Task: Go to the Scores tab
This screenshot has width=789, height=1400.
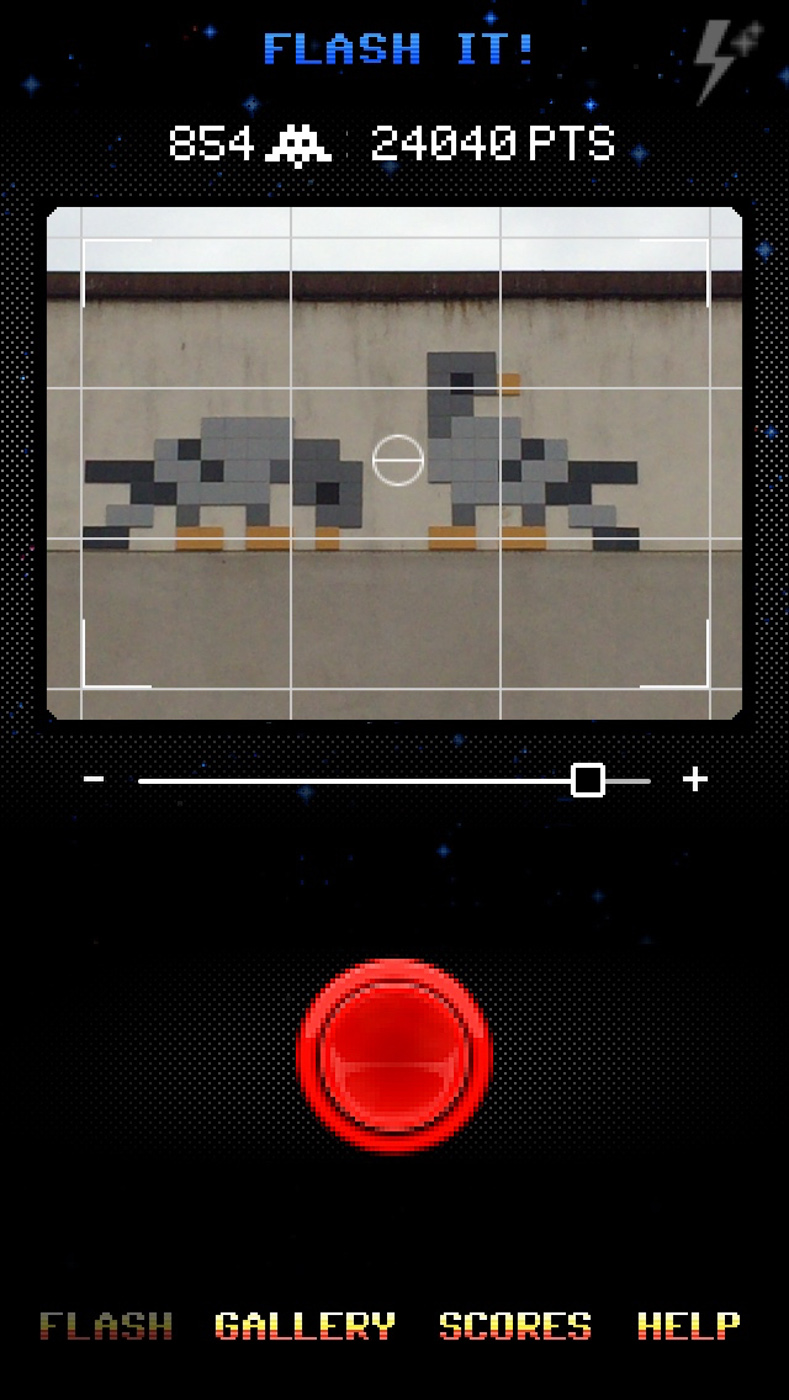Action: click(515, 1326)
